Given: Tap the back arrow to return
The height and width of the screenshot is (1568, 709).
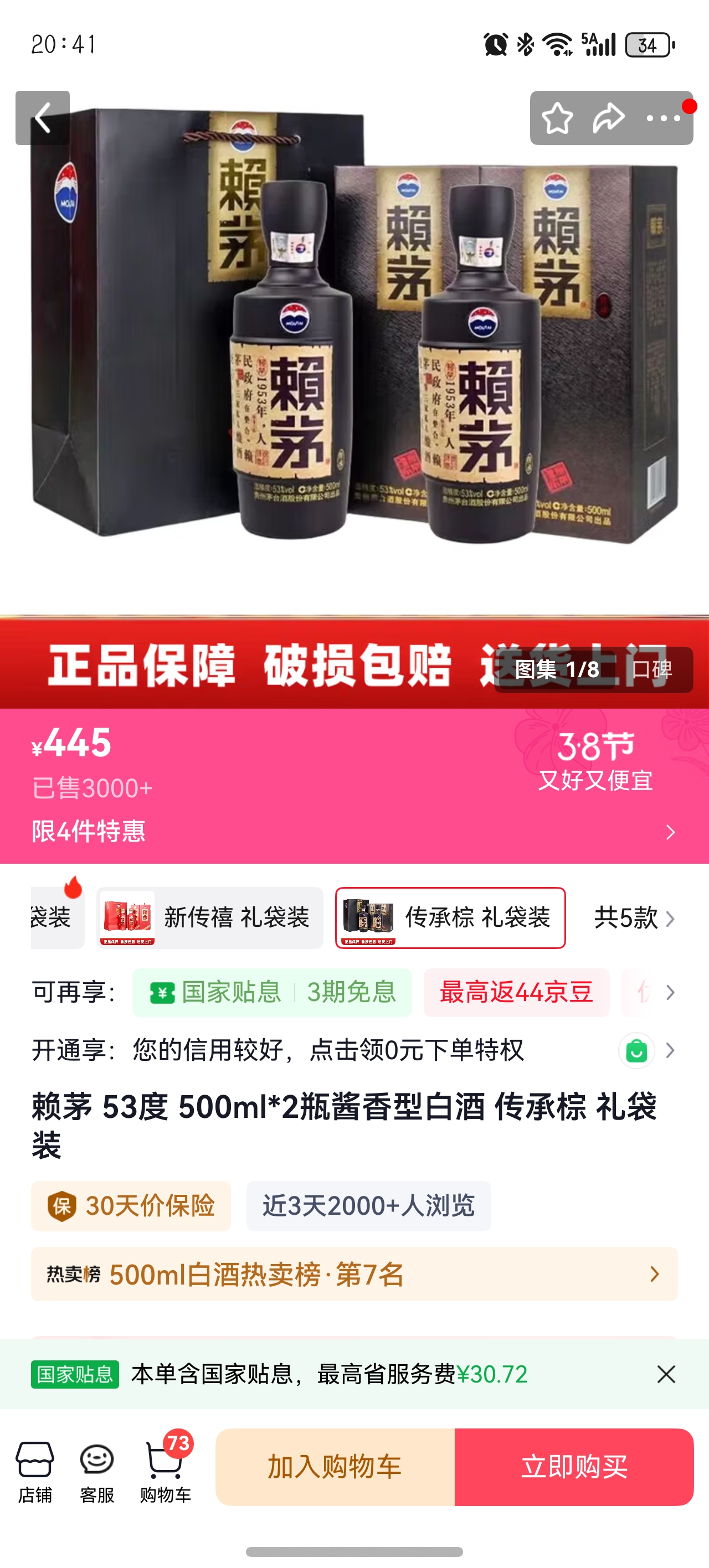Looking at the screenshot, I should click(x=42, y=118).
